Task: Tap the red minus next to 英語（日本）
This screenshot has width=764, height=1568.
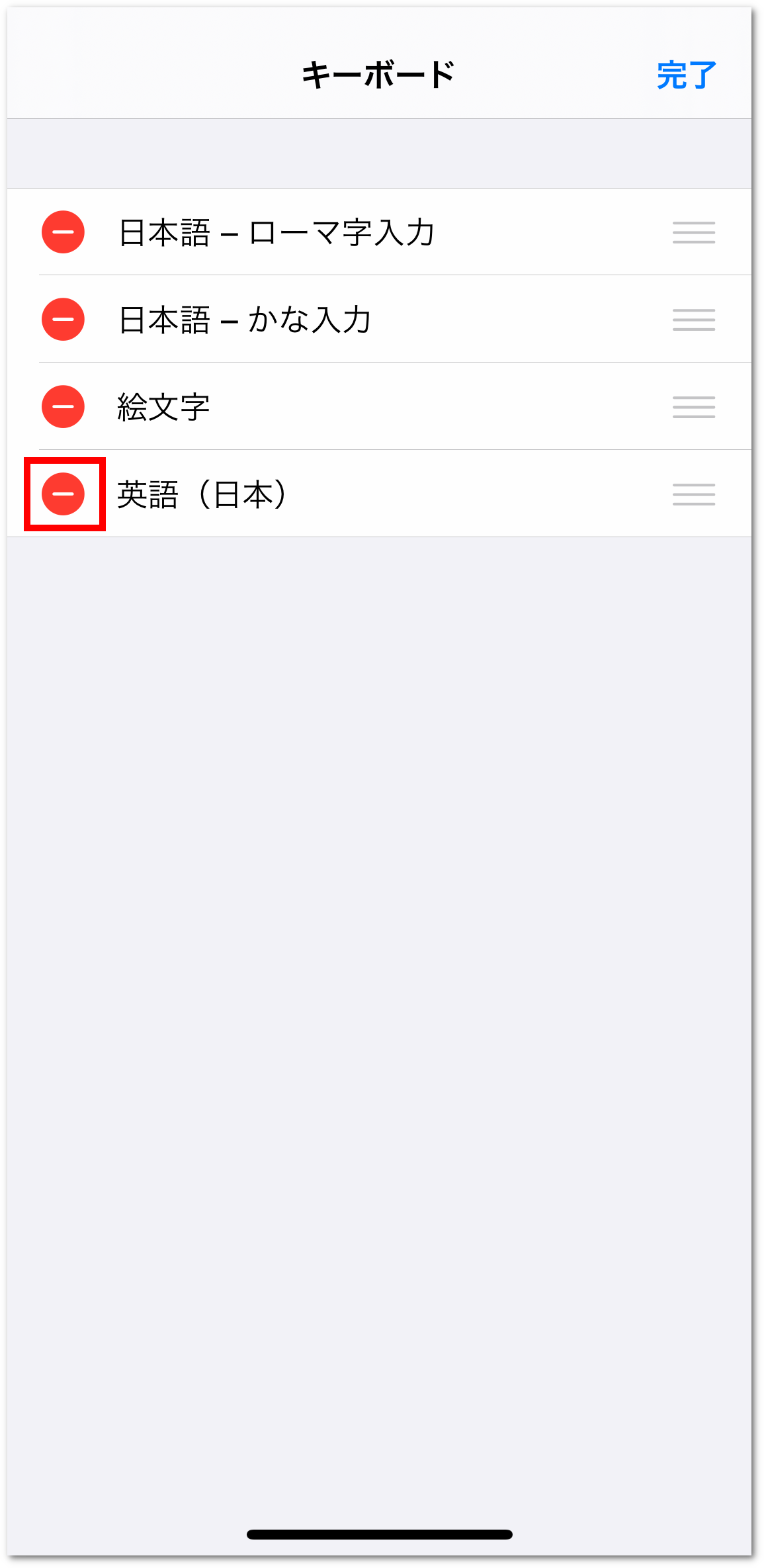Action: 63,494
